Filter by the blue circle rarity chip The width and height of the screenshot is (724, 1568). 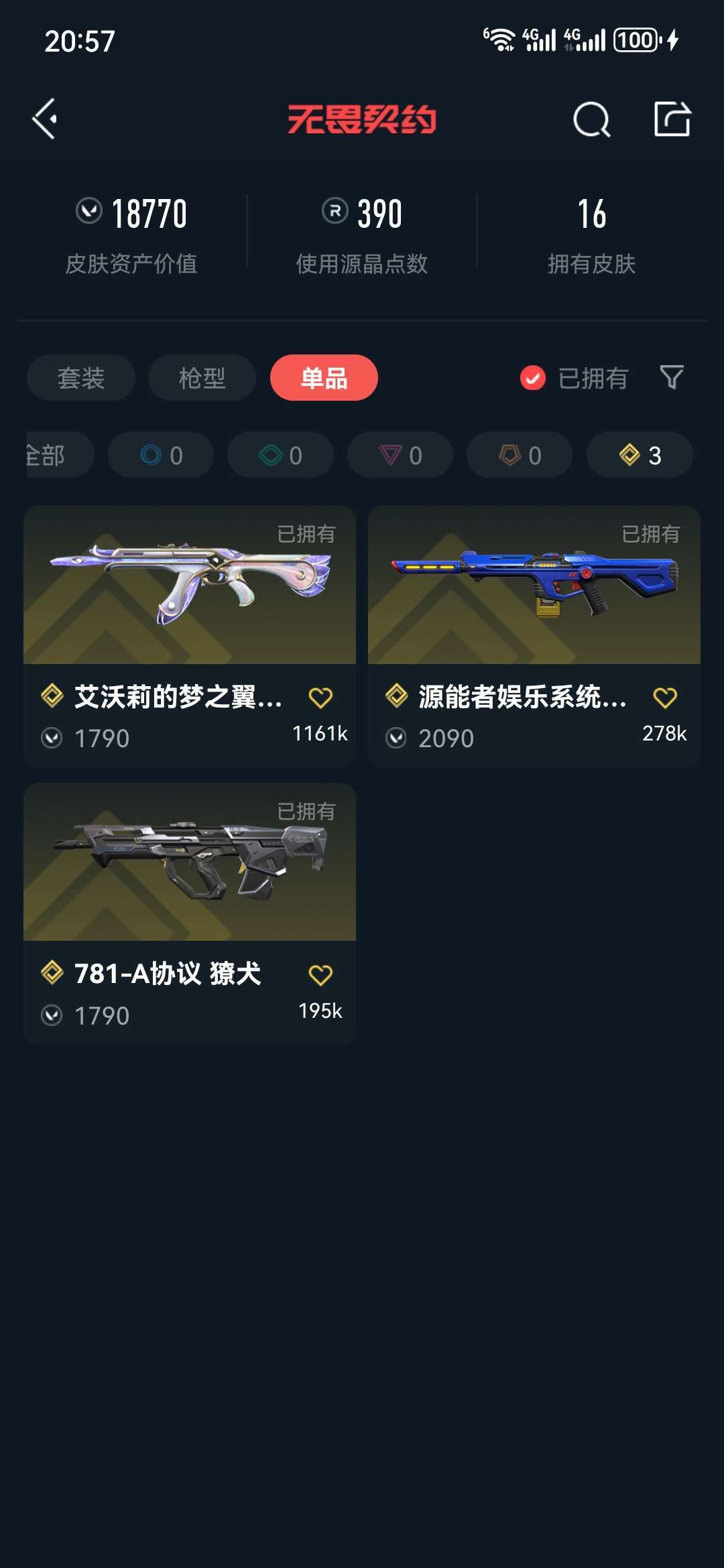[x=161, y=455]
